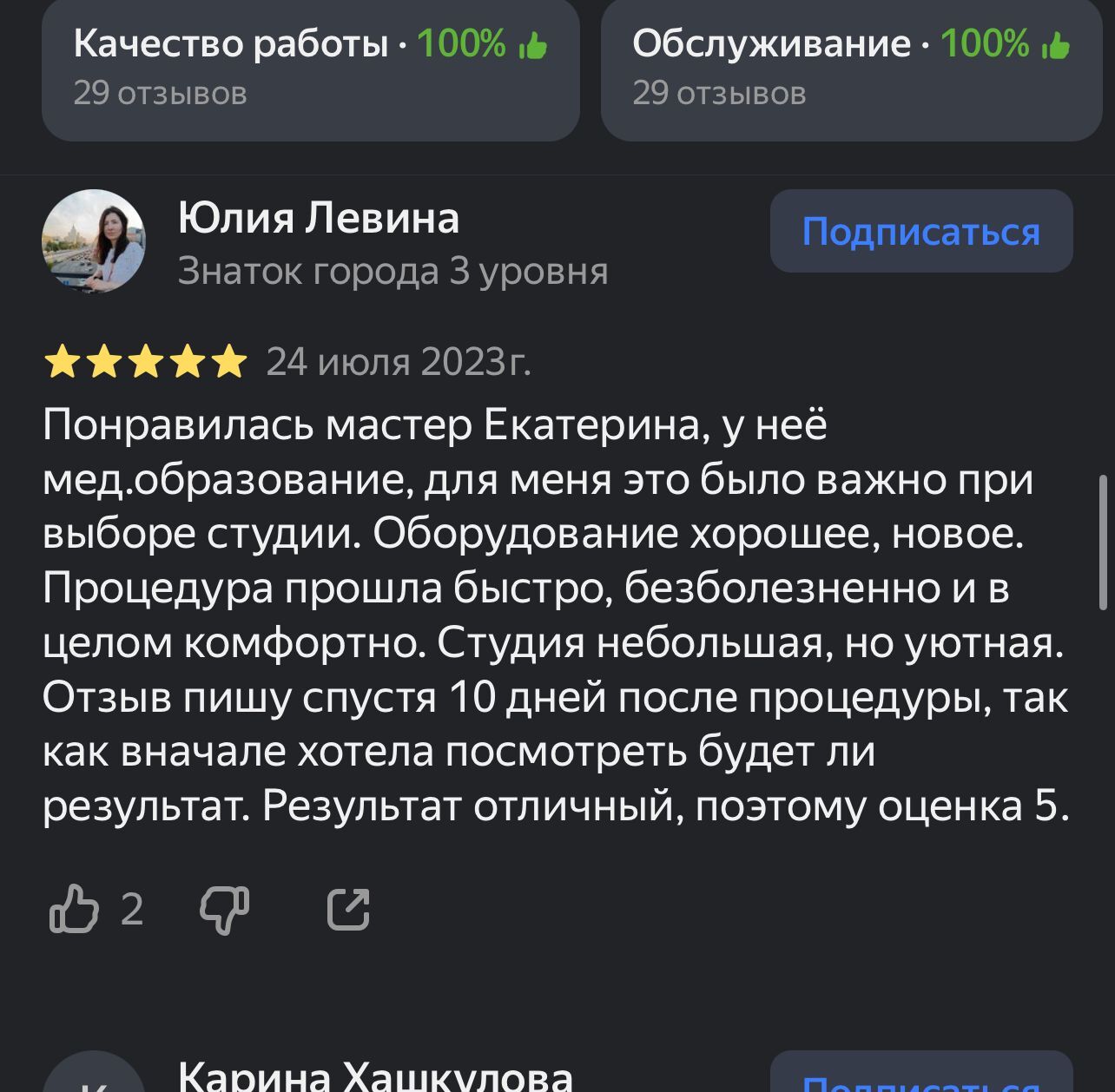Share Юлия Левина's review
1115x1092 pixels.
pos(348,909)
